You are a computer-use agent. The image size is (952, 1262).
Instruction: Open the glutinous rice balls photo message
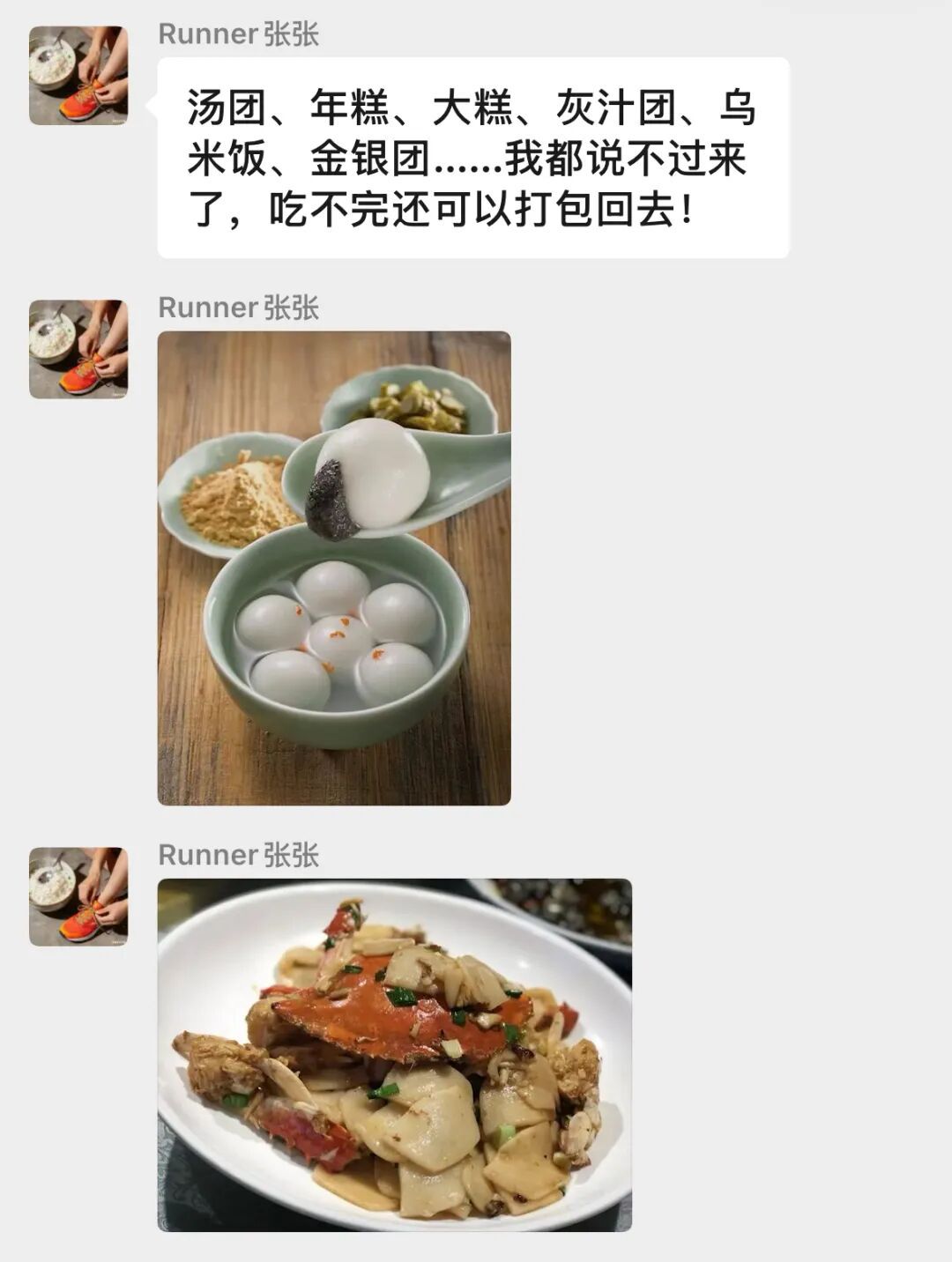(334, 568)
